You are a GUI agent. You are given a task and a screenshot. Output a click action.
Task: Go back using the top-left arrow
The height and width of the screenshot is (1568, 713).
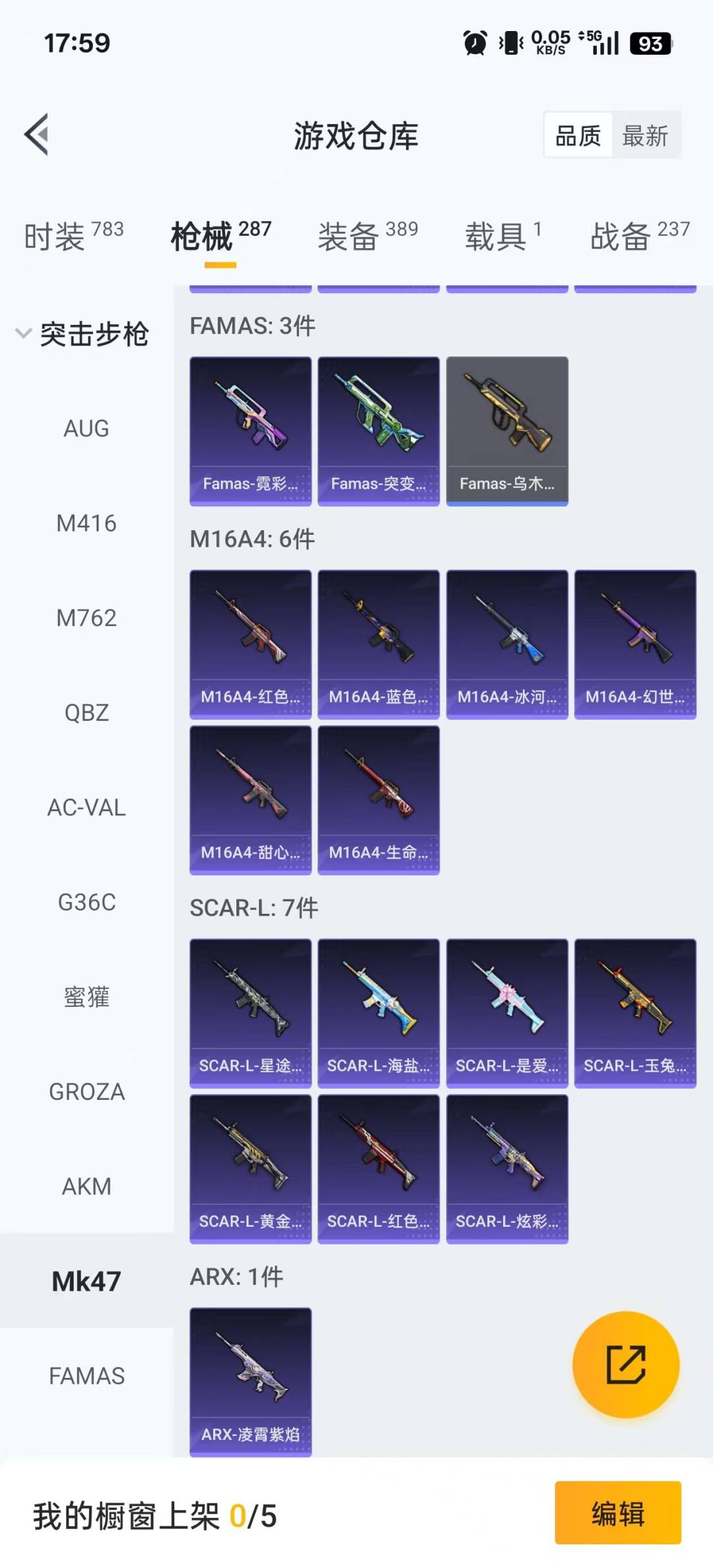click(37, 135)
